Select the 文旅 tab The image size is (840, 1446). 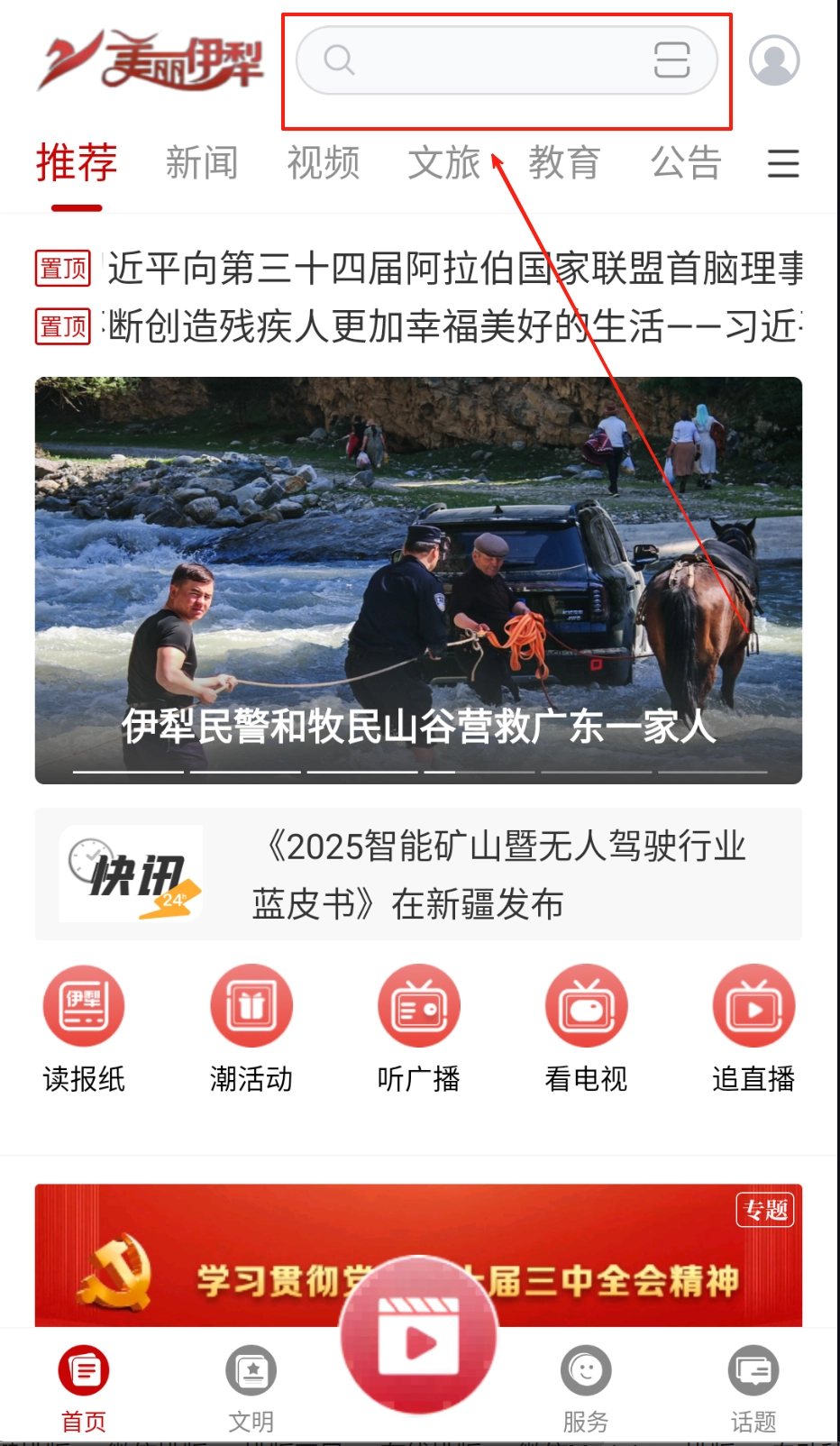pyautogui.click(x=443, y=163)
